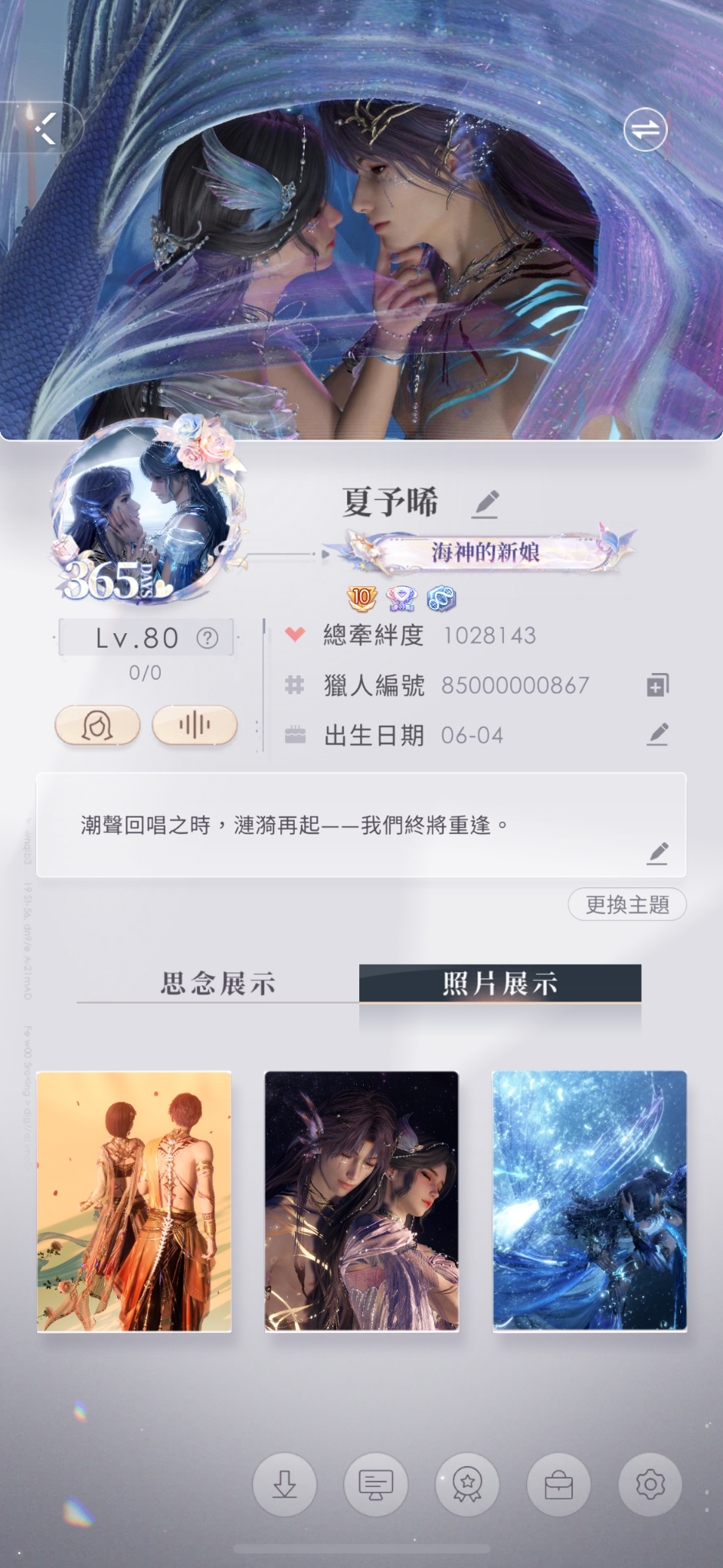Open the orange-toned couple photo
The width and height of the screenshot is (723, 1568).
tap(134, 1200)
